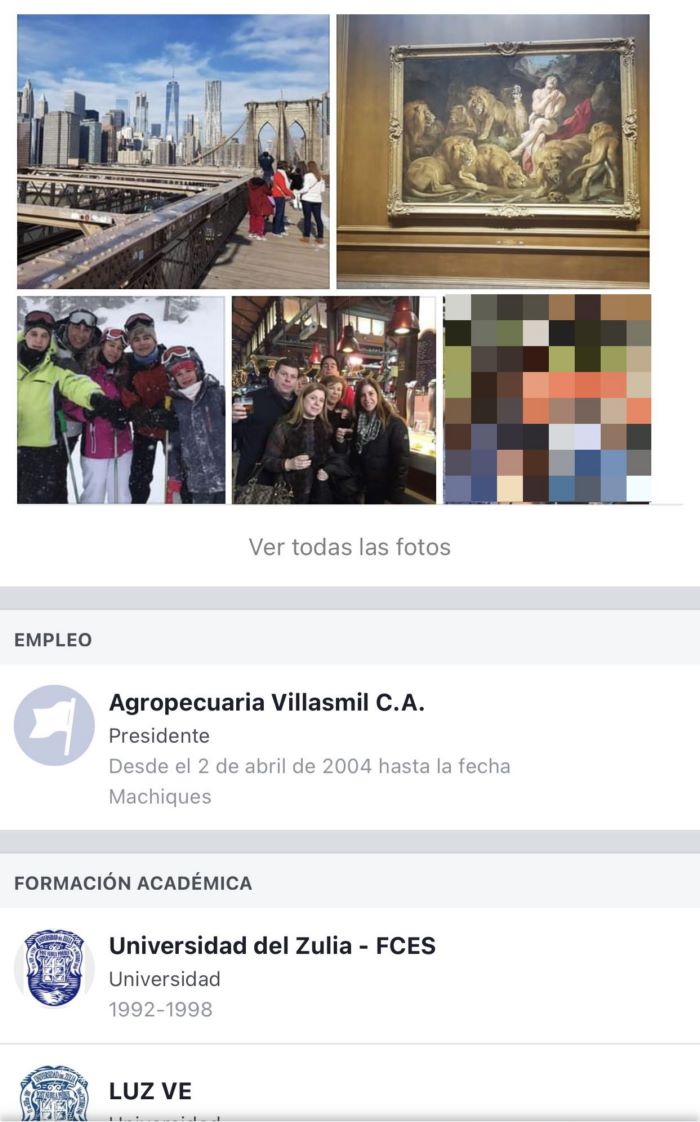
Task: Open the Brooklyn Bridge skyline photo
Action: pos(173,151)
